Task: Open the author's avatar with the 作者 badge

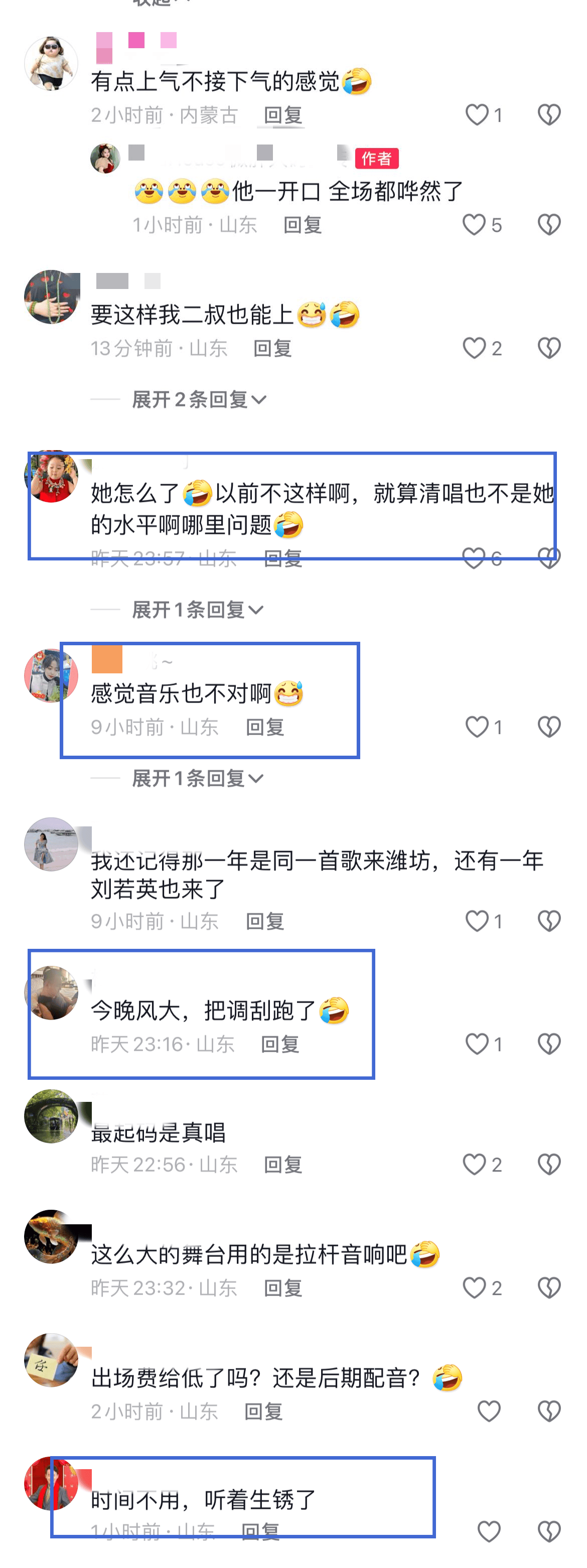Action: (x=105, y=159)
